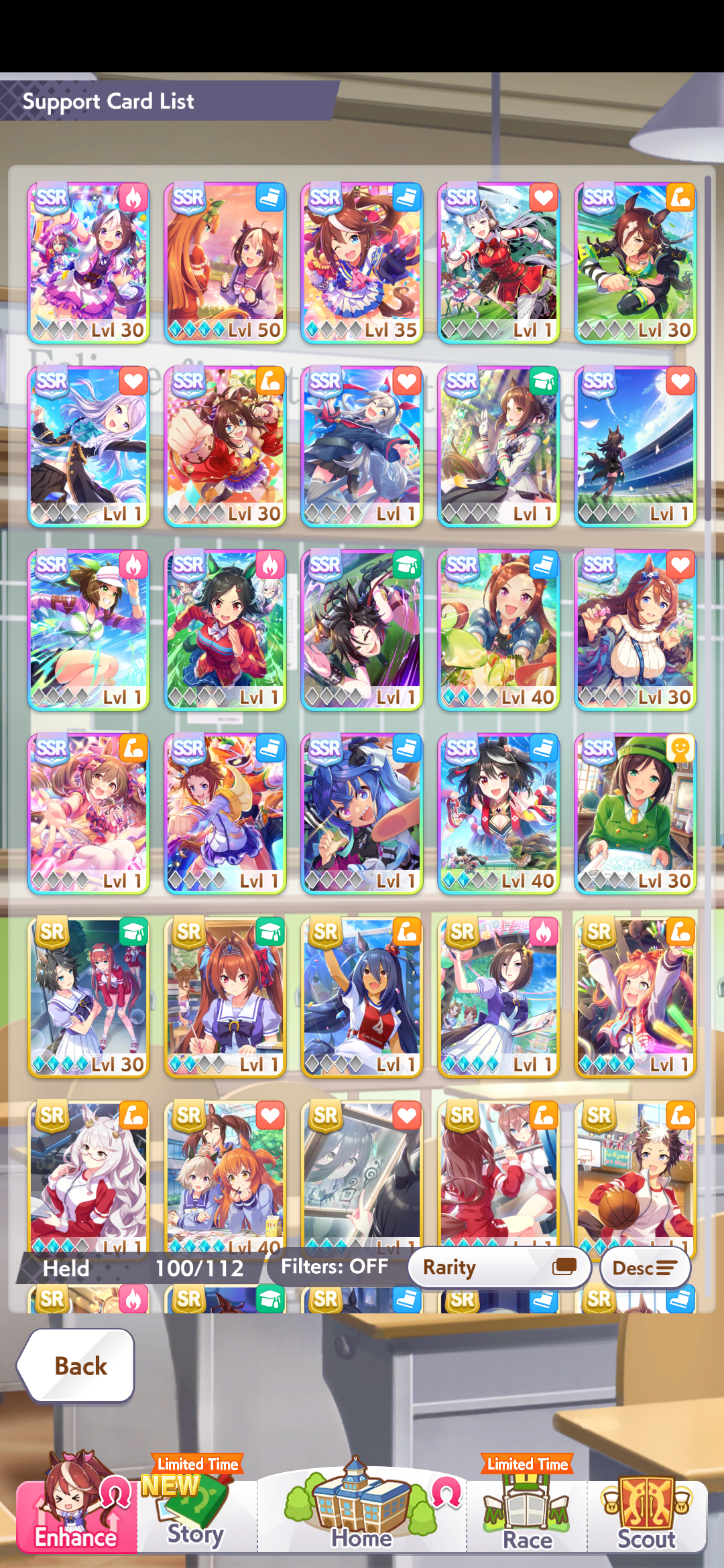Toggle the Desc sort order
Viewport: 724px width, 1568px height.
click(645, 1268)
